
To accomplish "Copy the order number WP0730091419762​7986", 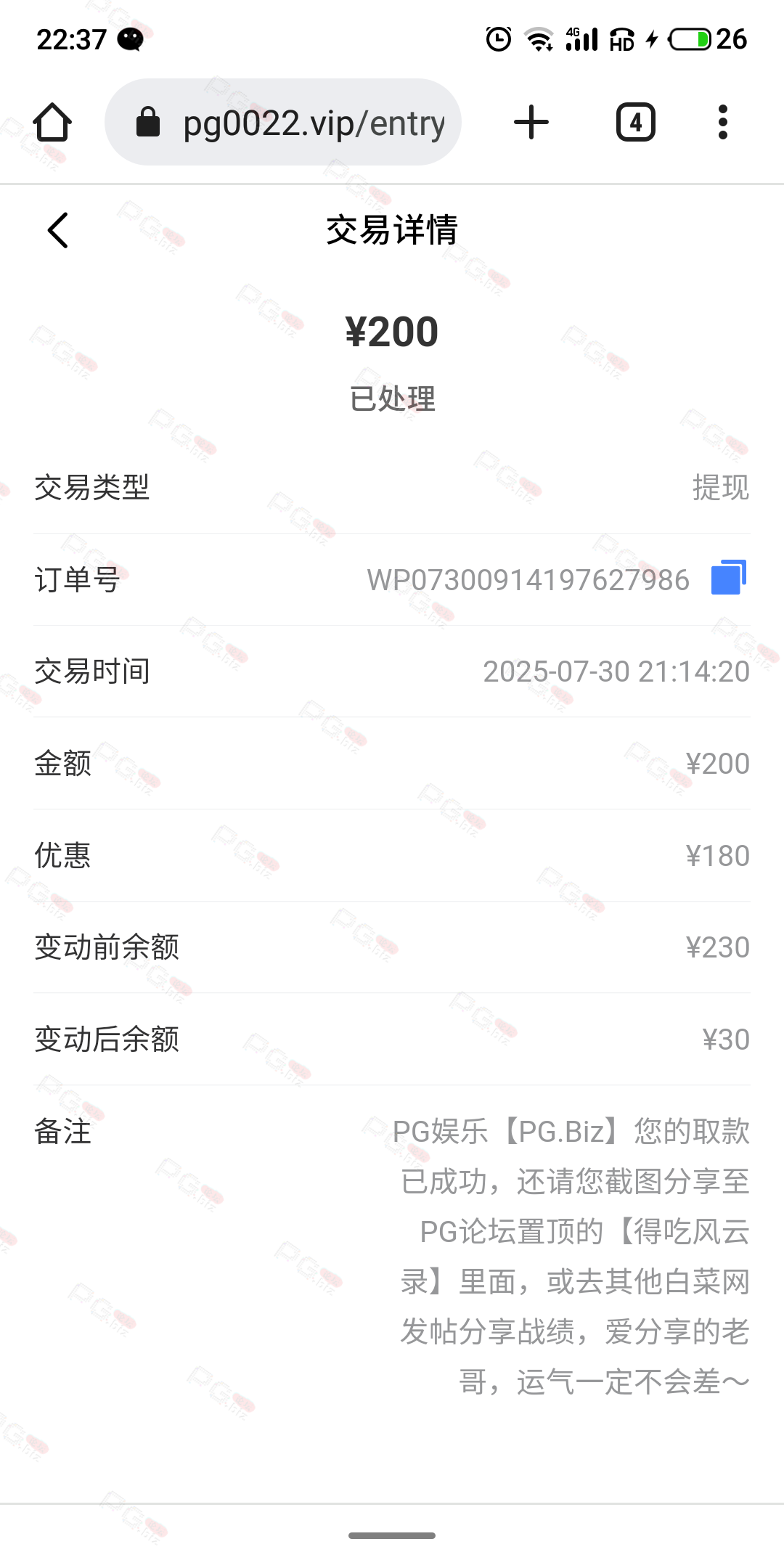I will coord(728,578).
